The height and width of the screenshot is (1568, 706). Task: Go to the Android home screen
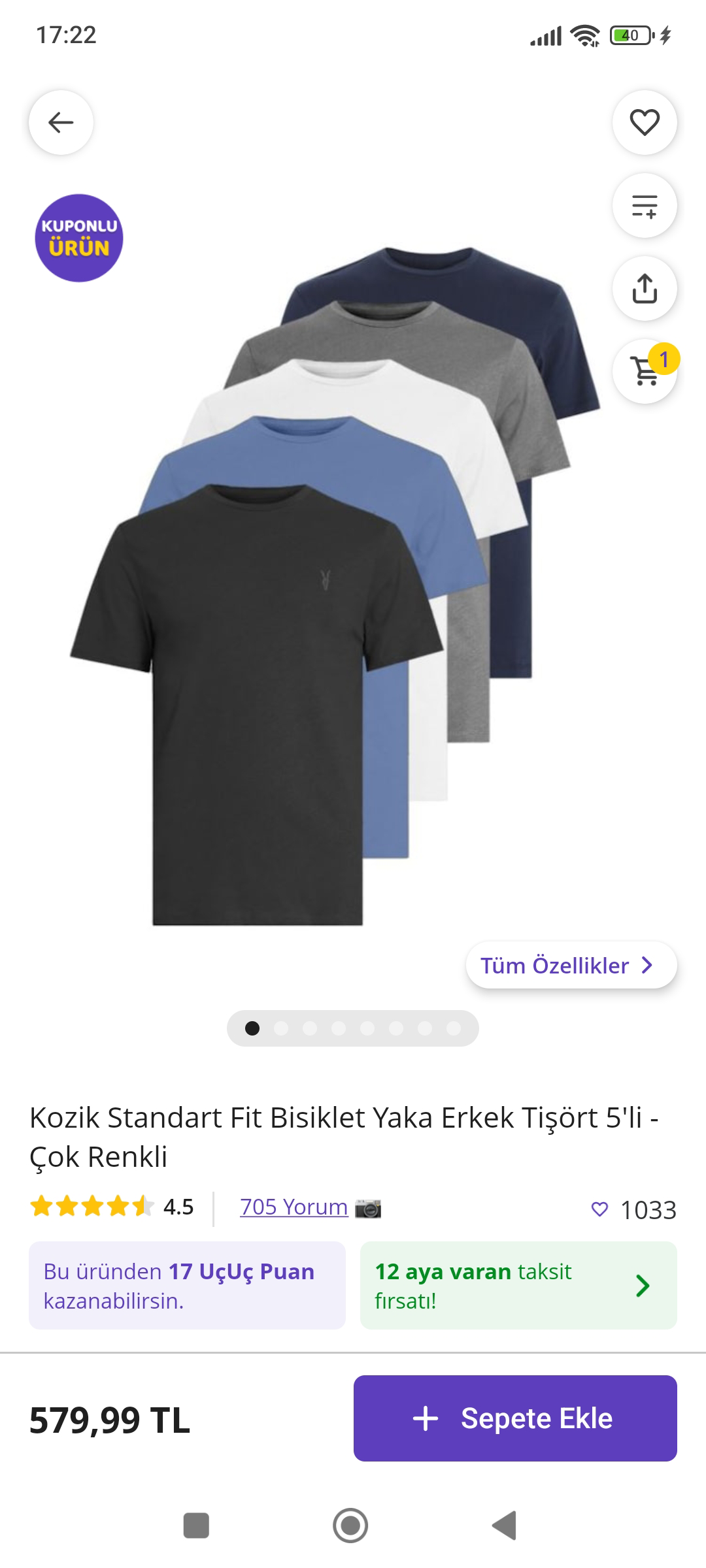pyautogui.click(x=350, y=1526)
